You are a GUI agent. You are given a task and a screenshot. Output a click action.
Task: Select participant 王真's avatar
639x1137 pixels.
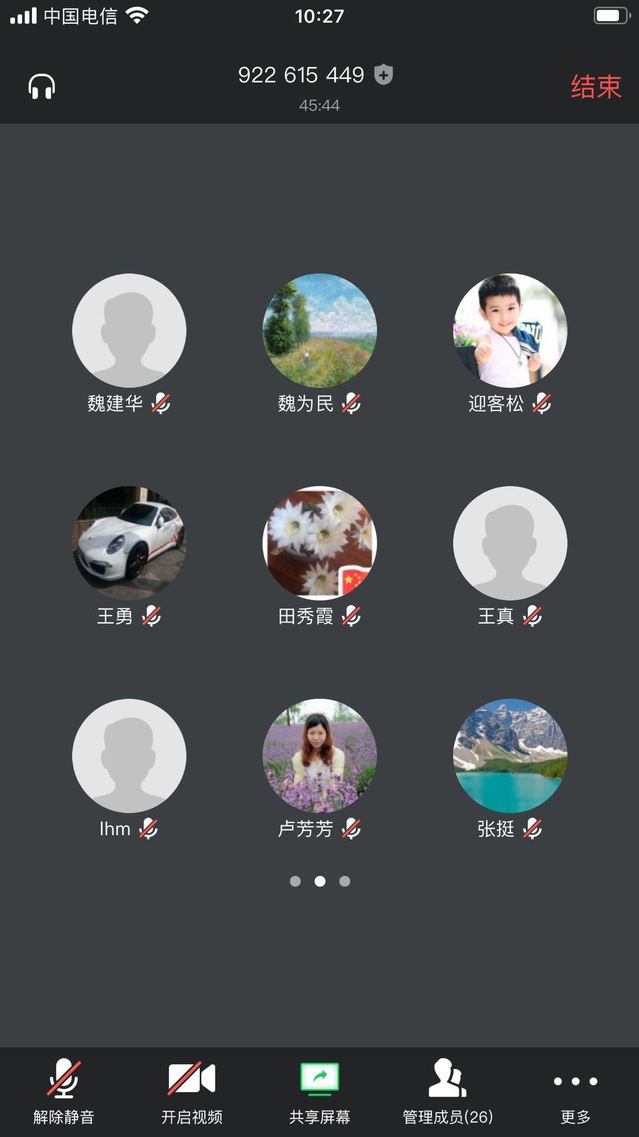click(x=510, y=543)
